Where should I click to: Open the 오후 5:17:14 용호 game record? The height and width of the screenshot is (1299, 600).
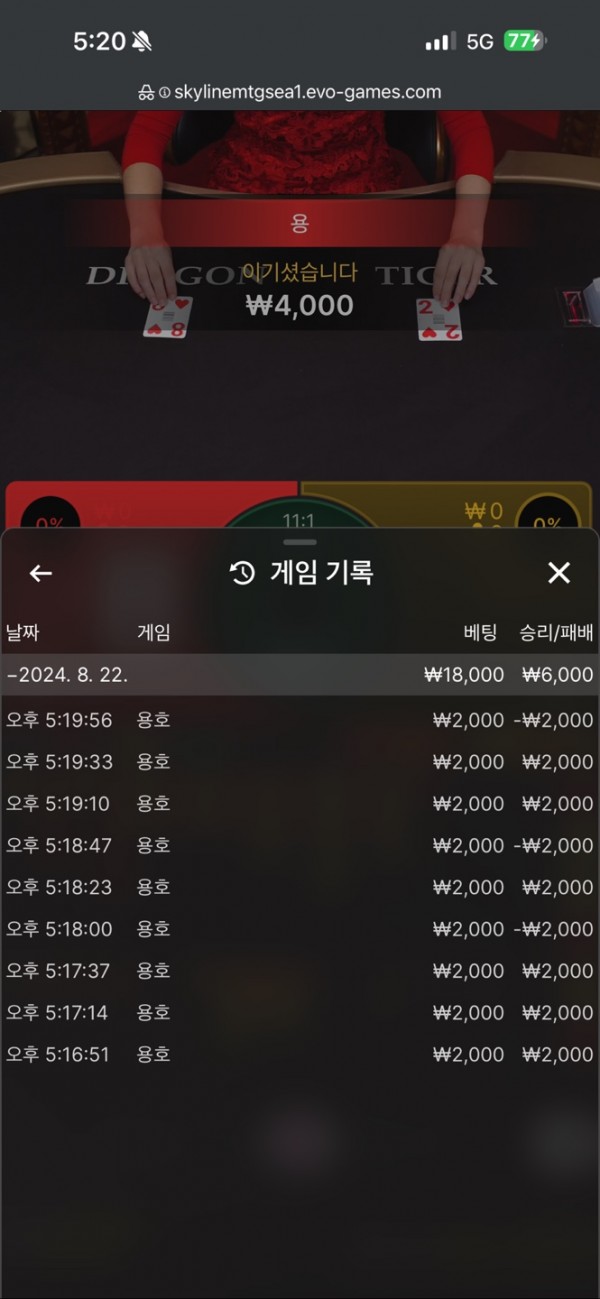coord(300,1013)
